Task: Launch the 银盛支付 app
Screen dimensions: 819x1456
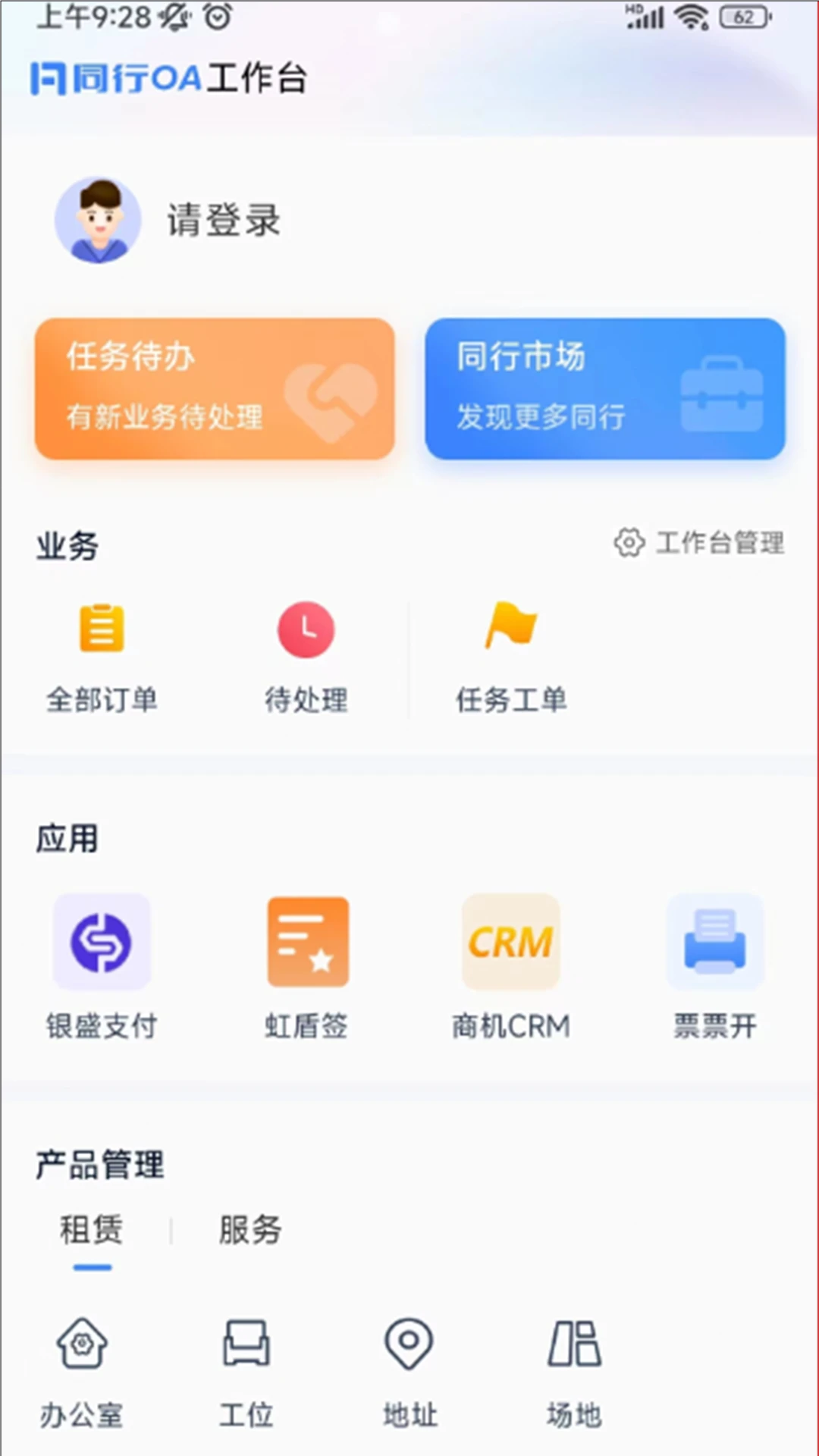Action: pos(102,965)
